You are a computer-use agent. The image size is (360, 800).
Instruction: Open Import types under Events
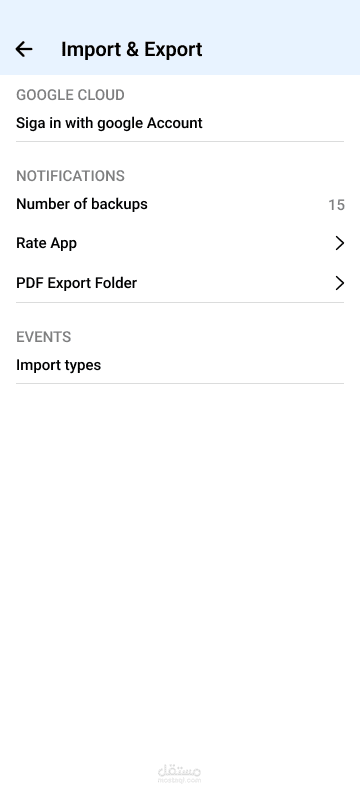(x=180, y=365)
